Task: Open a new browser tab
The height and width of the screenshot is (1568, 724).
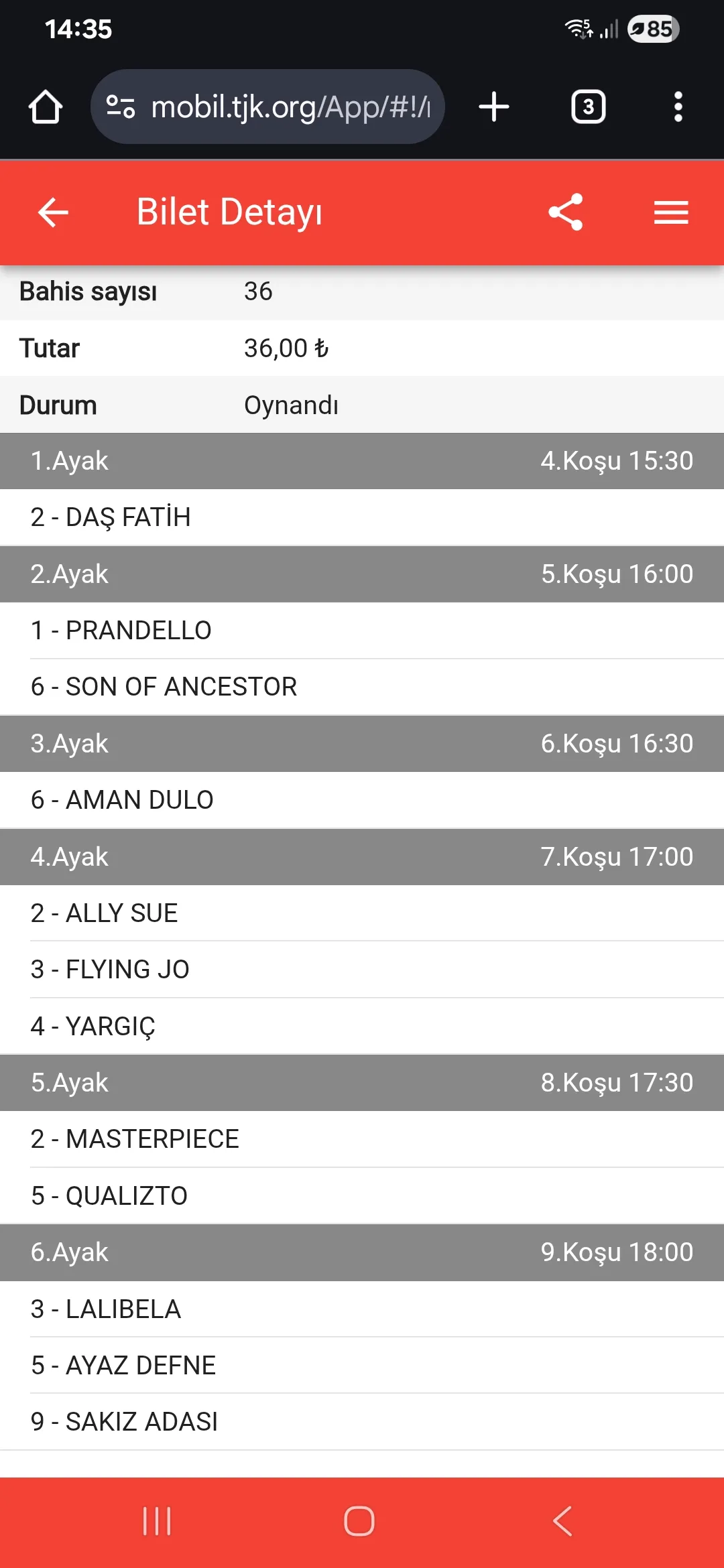Action: [494, 107]
